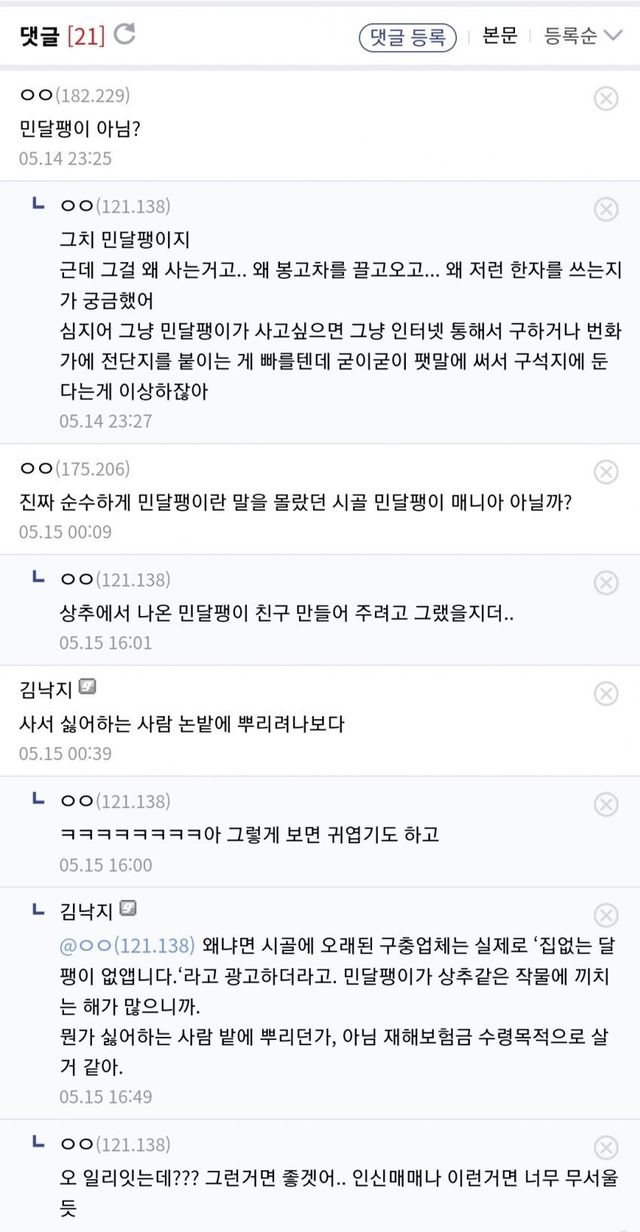Delete the comment about 시골 민달팽이 매니아
The height and width of the screenshot is (1232, 640).
pyautogui.click(x=606, y=471)
